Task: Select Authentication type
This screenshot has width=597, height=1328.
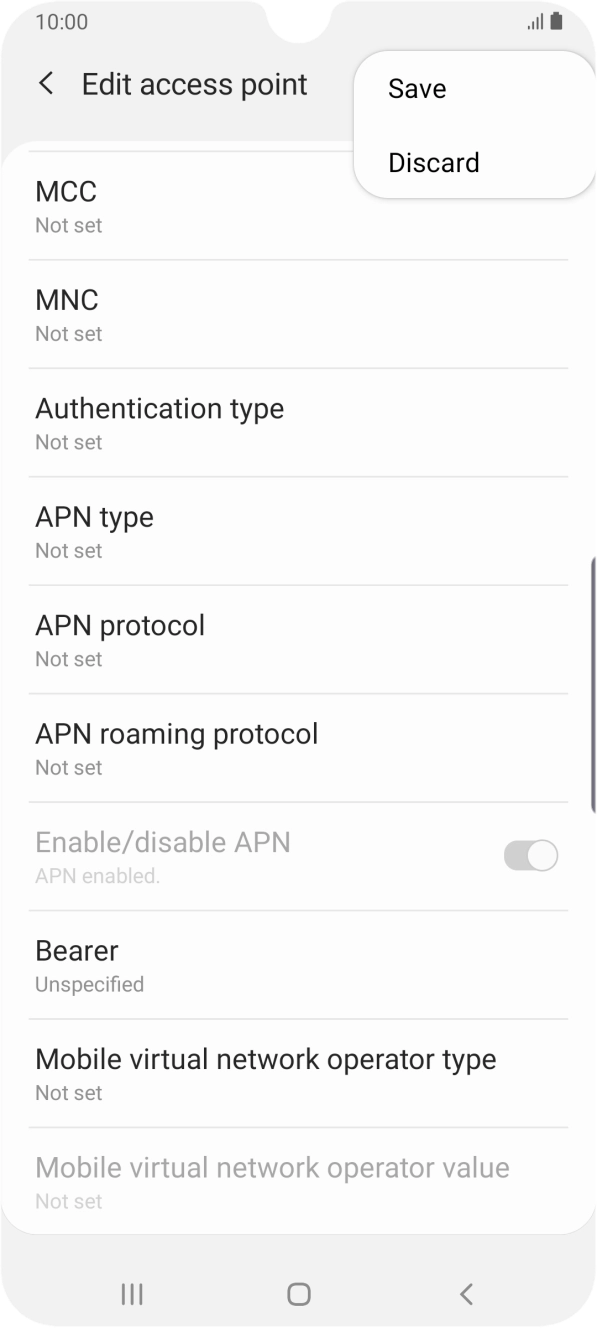Action: [x=298, y=423]
